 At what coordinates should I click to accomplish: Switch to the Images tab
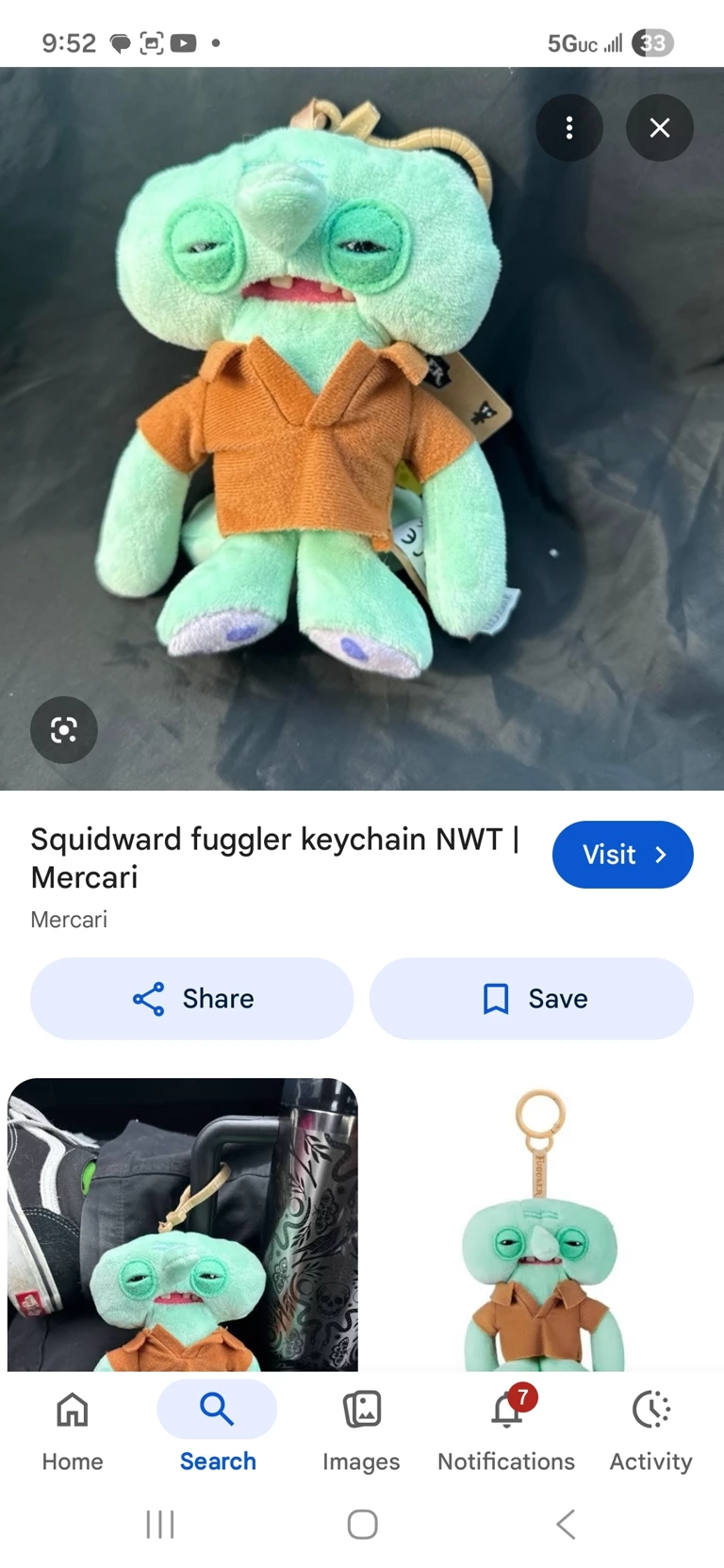click(x=361, y=1427)
